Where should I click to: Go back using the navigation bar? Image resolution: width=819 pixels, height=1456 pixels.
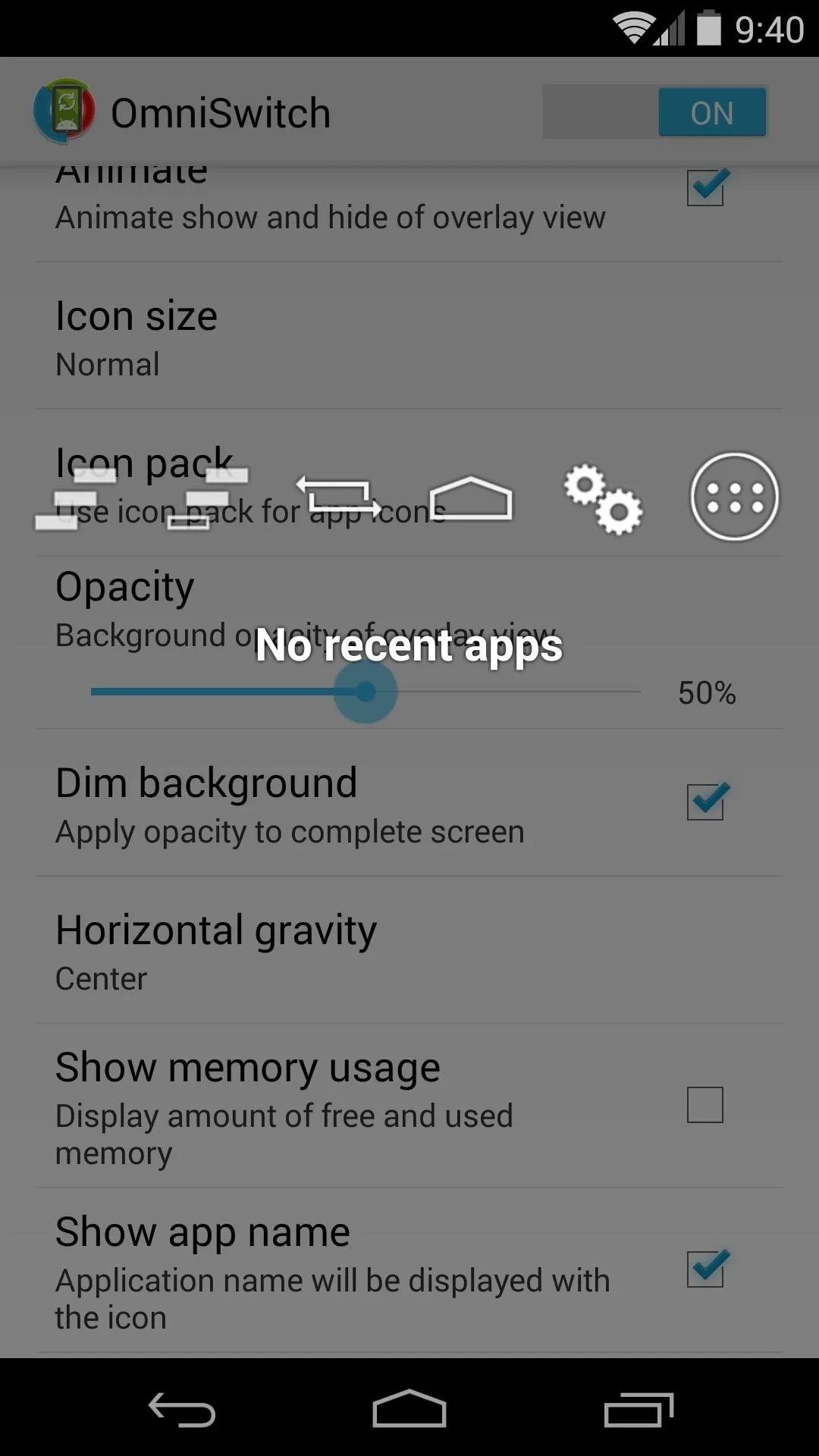point(181,1409)
